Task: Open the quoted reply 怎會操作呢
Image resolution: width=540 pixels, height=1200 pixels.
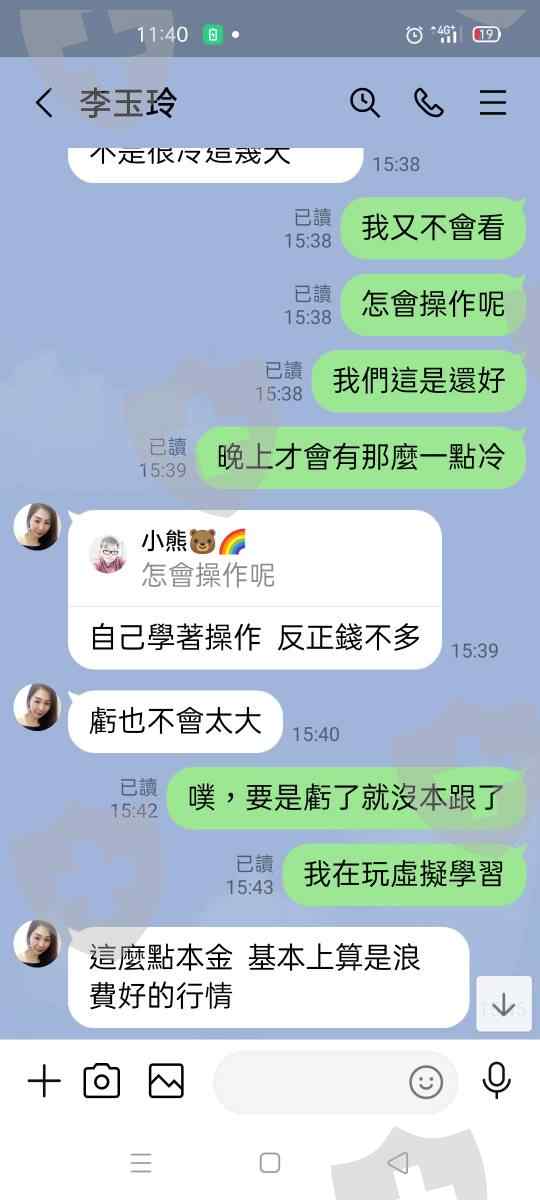Action: pyautogui.click(x=255, y=558)
